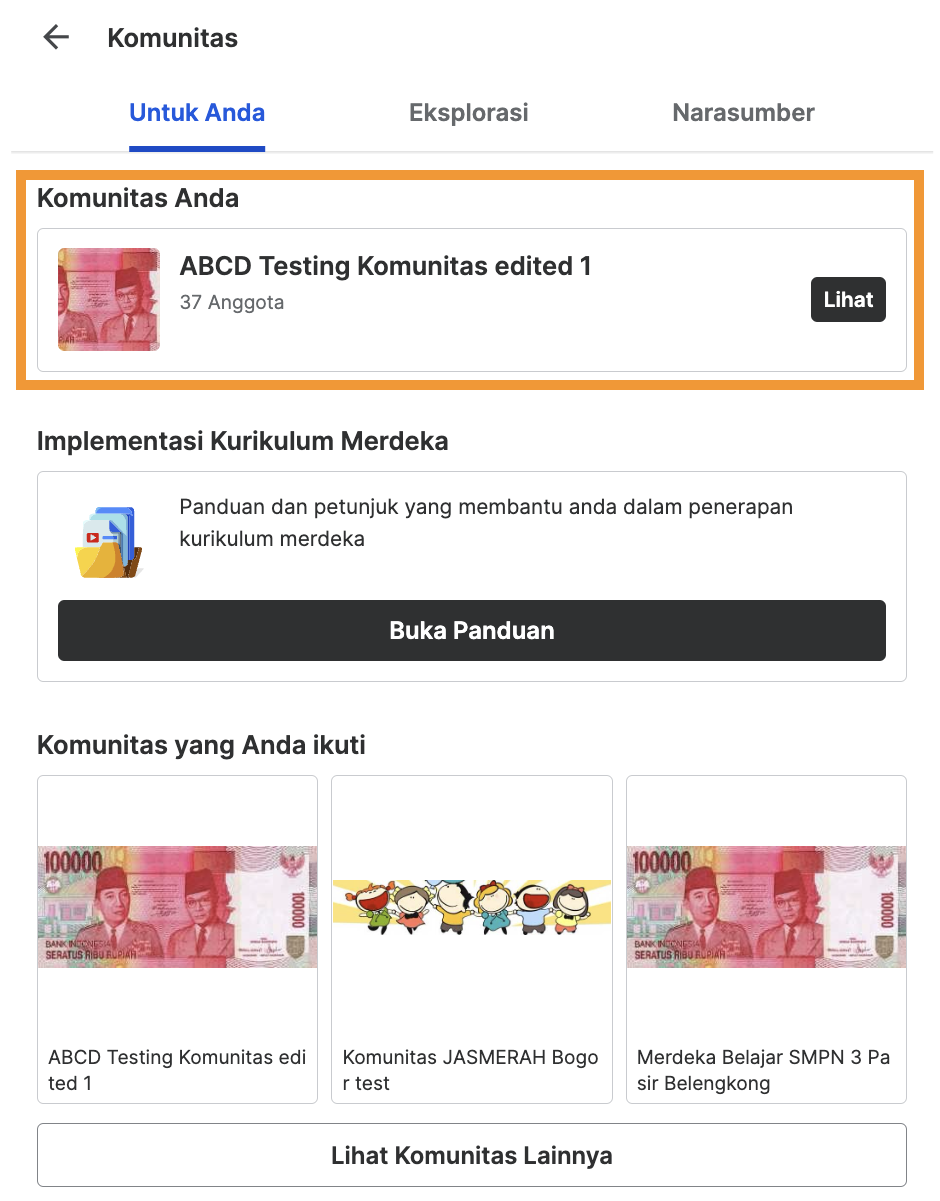Click the banknote image on the first followed community

tap(177, 906)
